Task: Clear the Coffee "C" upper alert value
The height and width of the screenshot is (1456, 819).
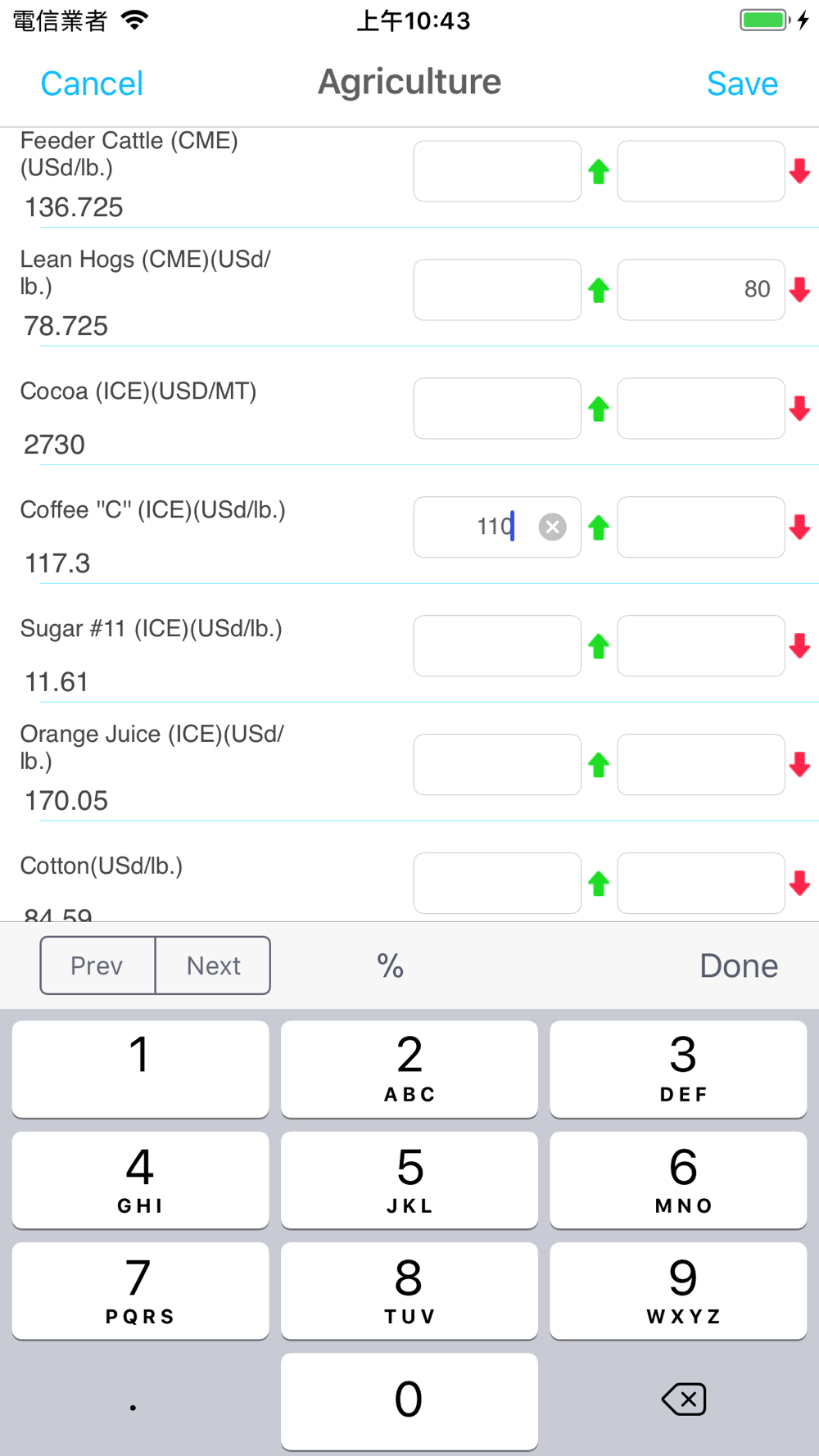Action: (x=552, y=527)
